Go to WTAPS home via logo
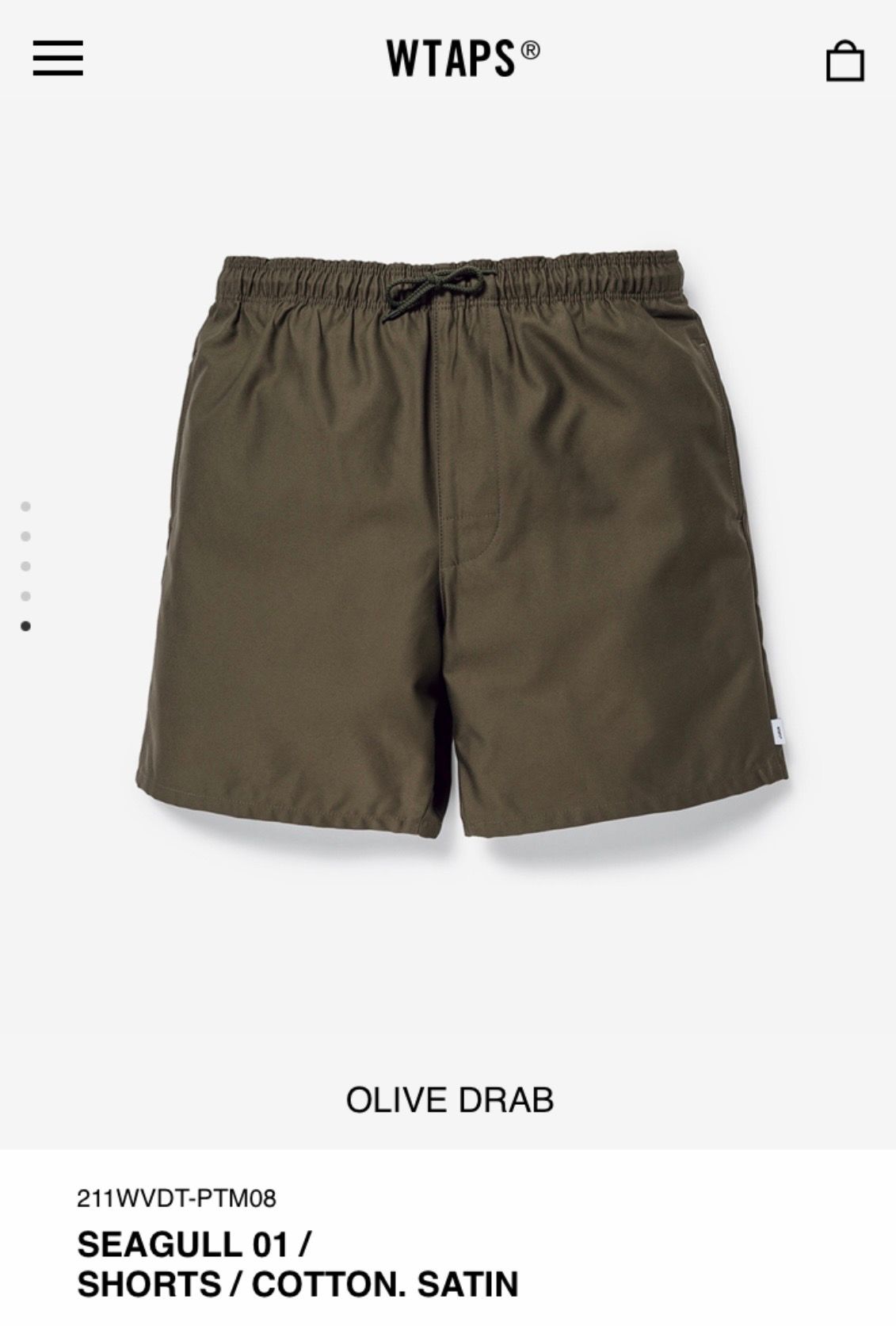This screenshot has width=896, height=1326. point(463,58)
